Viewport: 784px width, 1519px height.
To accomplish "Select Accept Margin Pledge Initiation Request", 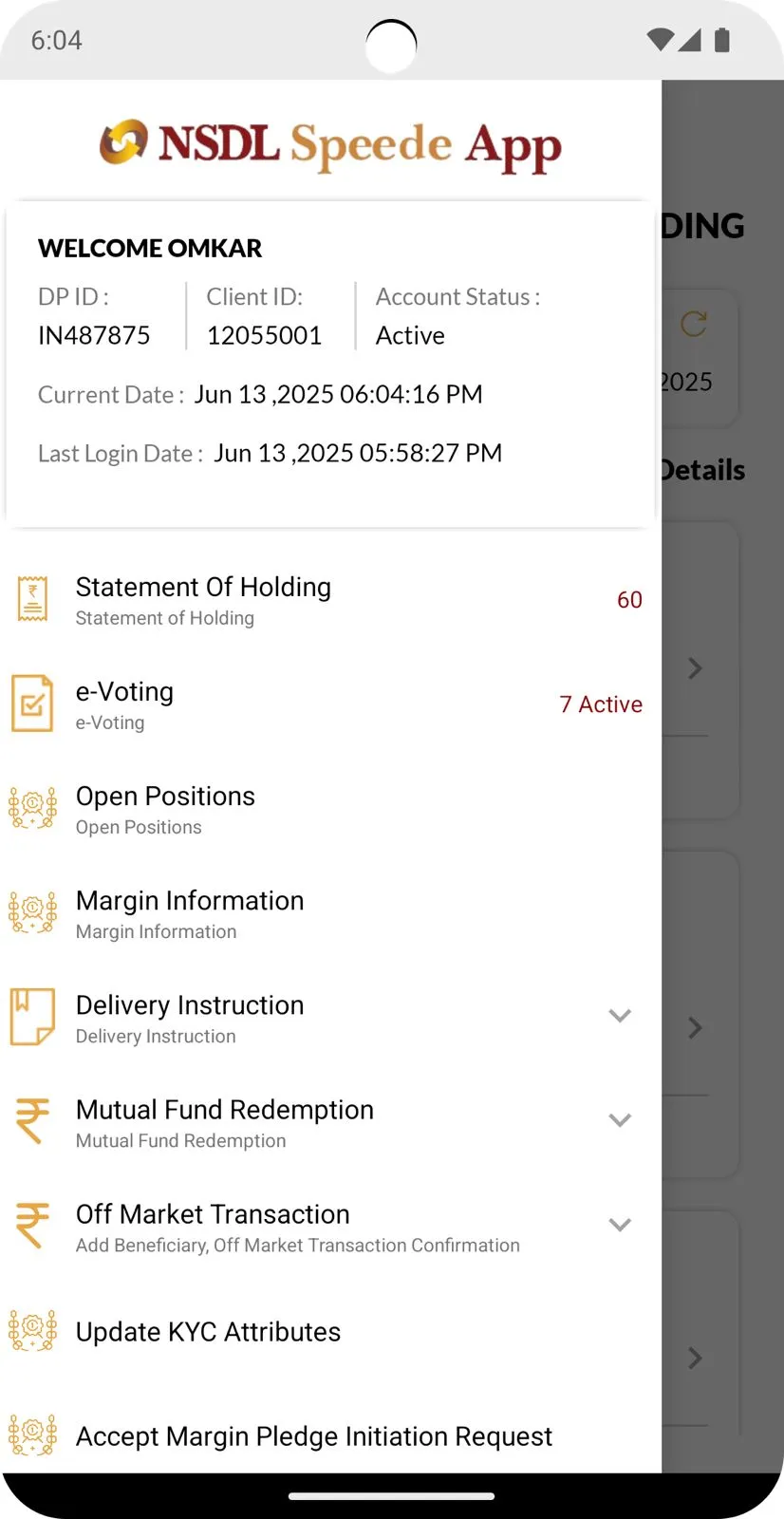I will (314, 1435).
